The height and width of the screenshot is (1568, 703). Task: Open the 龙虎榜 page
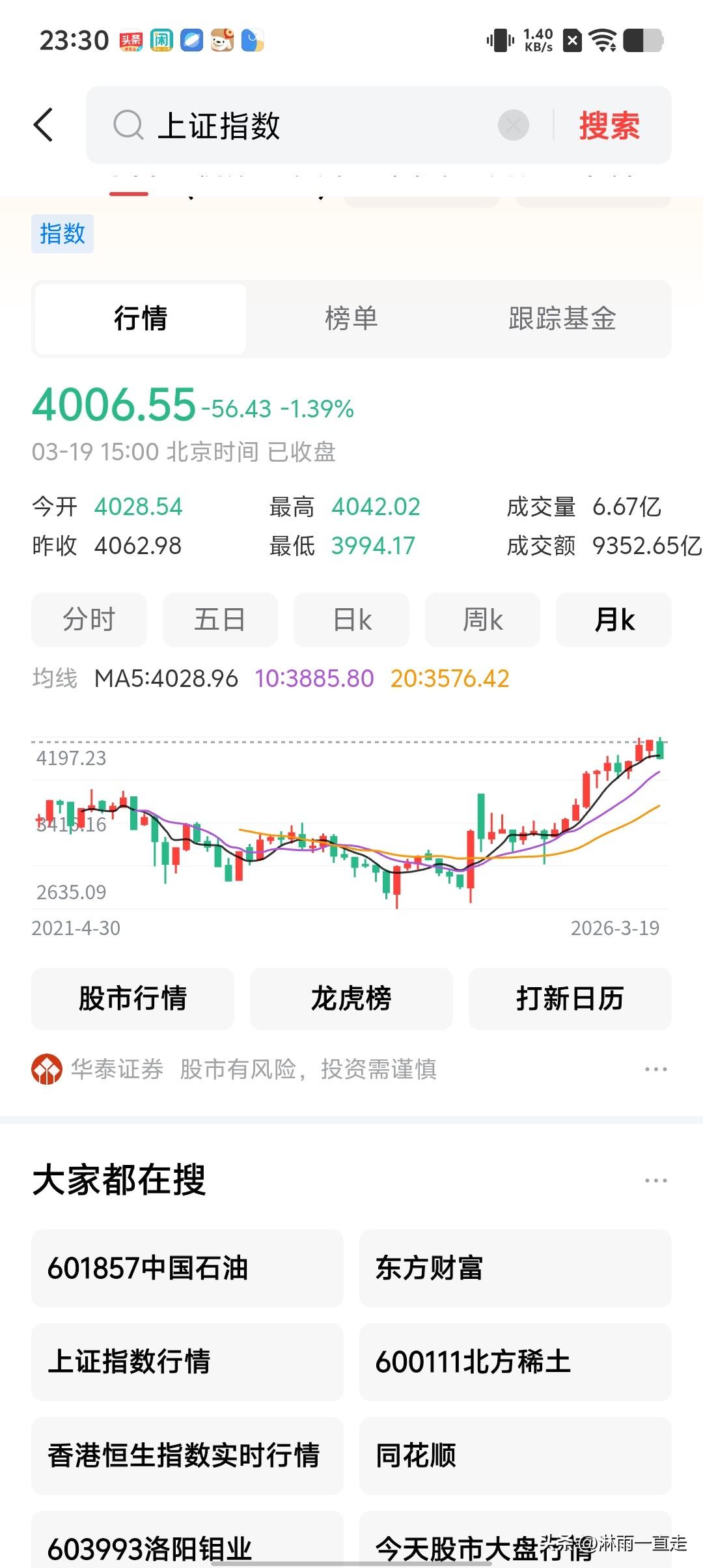click(351, 998)
